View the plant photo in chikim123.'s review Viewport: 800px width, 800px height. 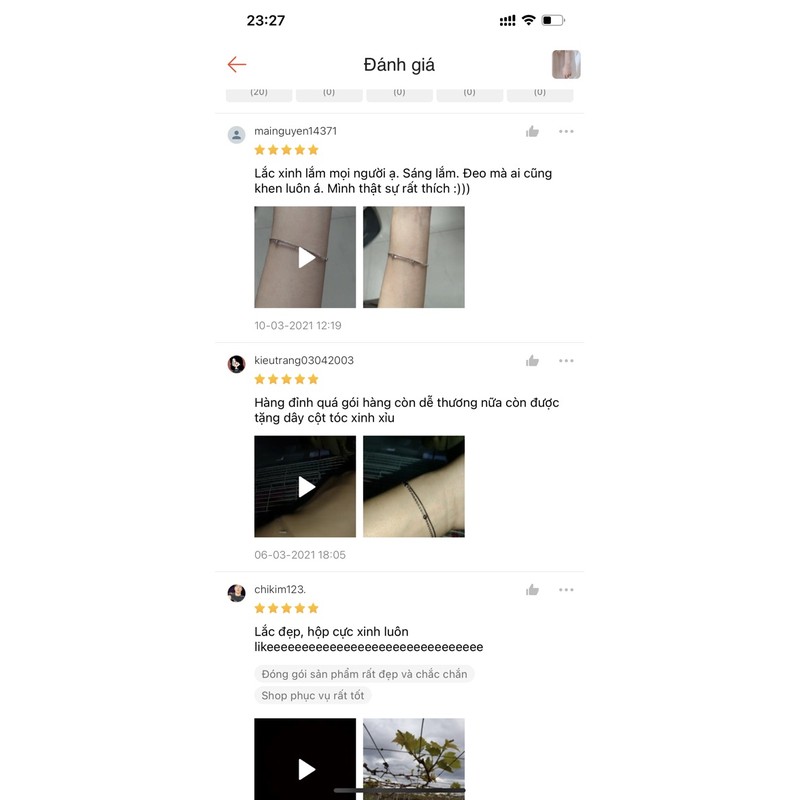pos(413,760)
